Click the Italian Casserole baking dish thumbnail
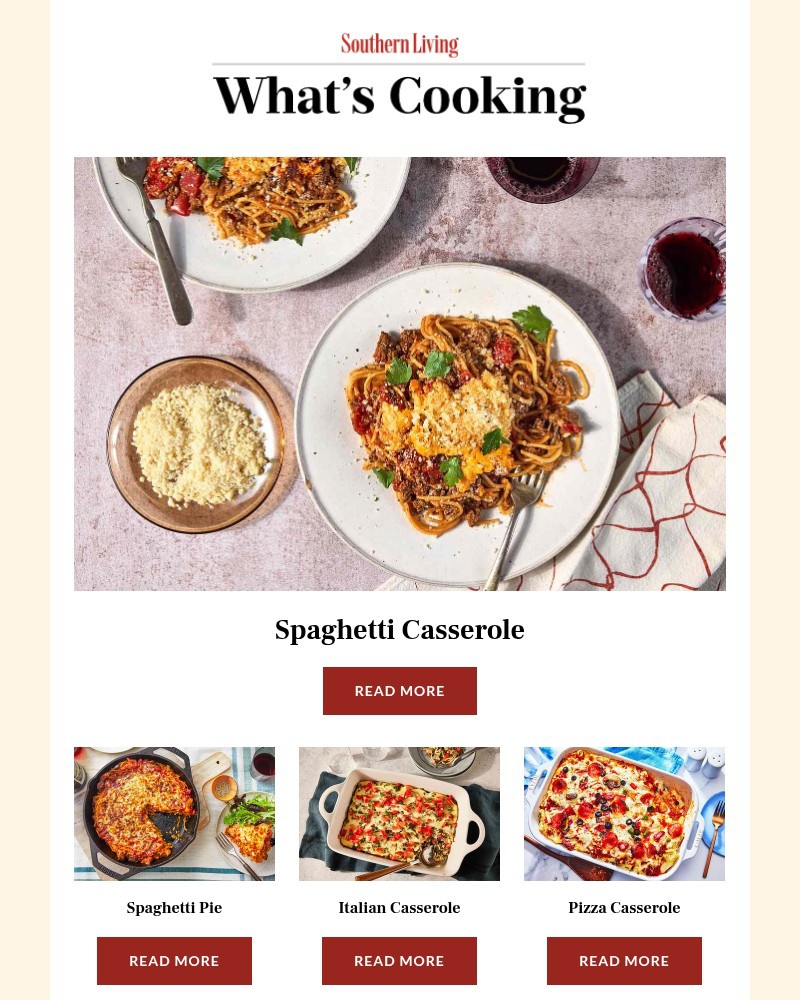Screen dimensions: 800x1000 point(399,813)
